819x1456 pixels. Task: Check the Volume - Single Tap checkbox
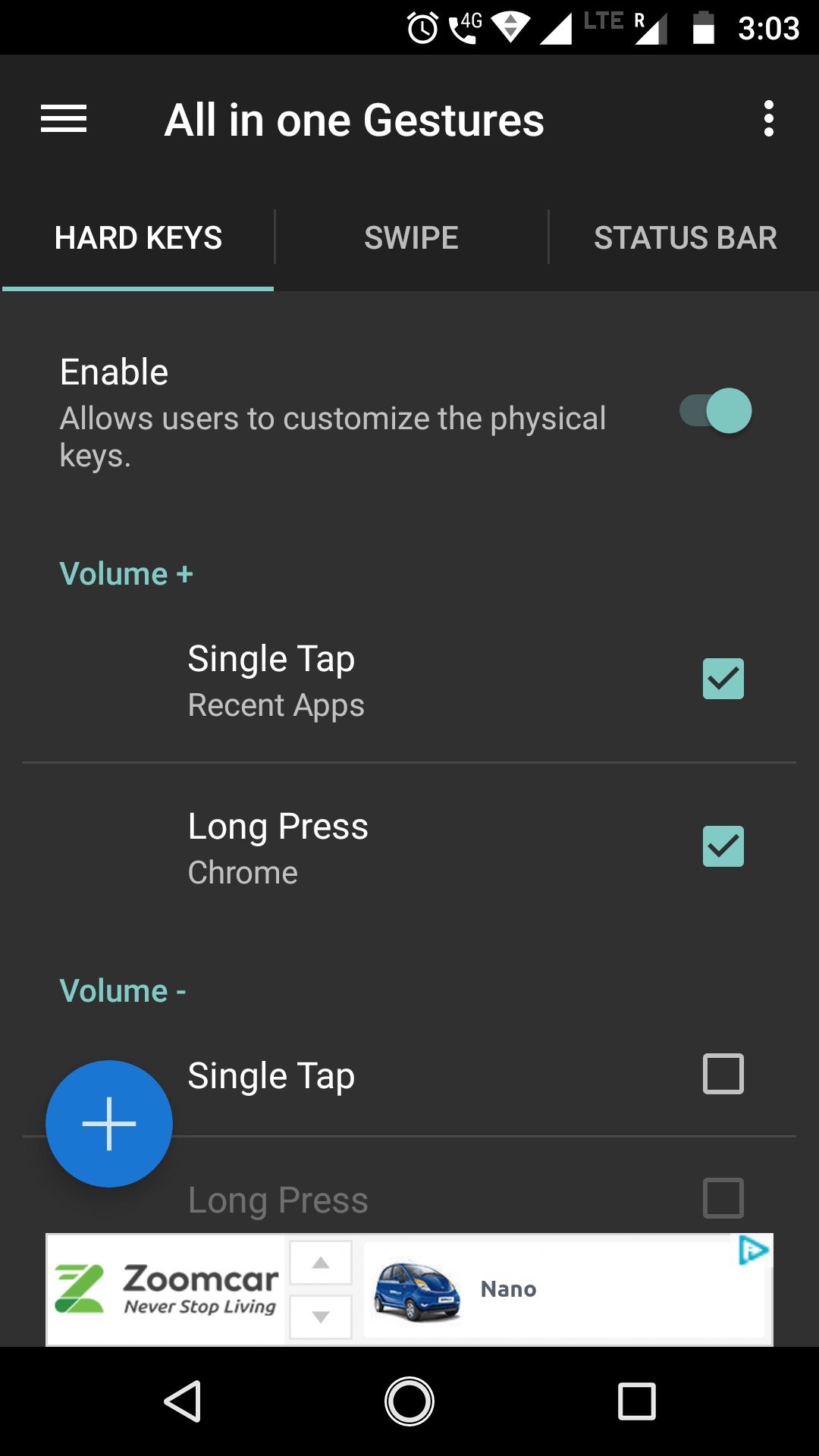click(x=723, y=1074)
